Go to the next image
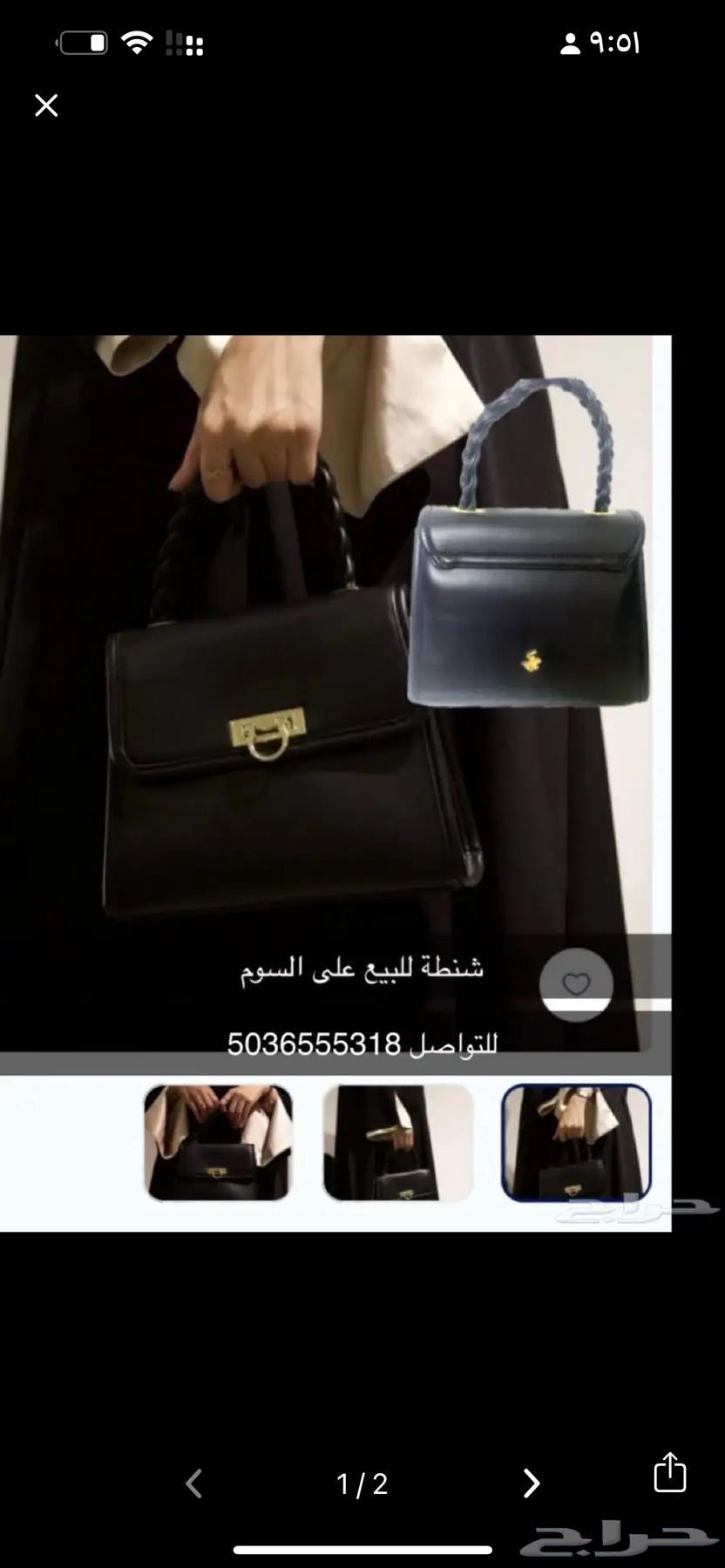Screen dimensions: 725x1568 [x=531, y=1483]
